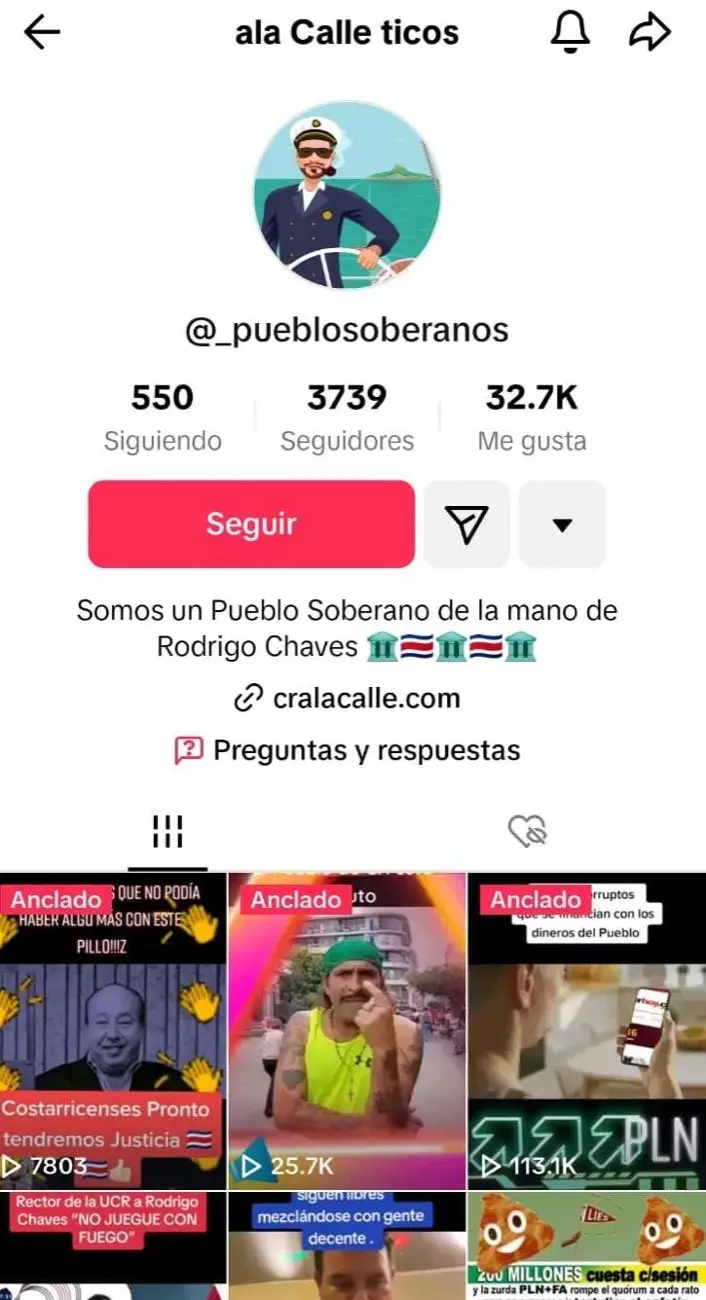Expand suggested accounts with the down arrow
The height and width of the screenshot is (1300, 706).
[562, 524]
